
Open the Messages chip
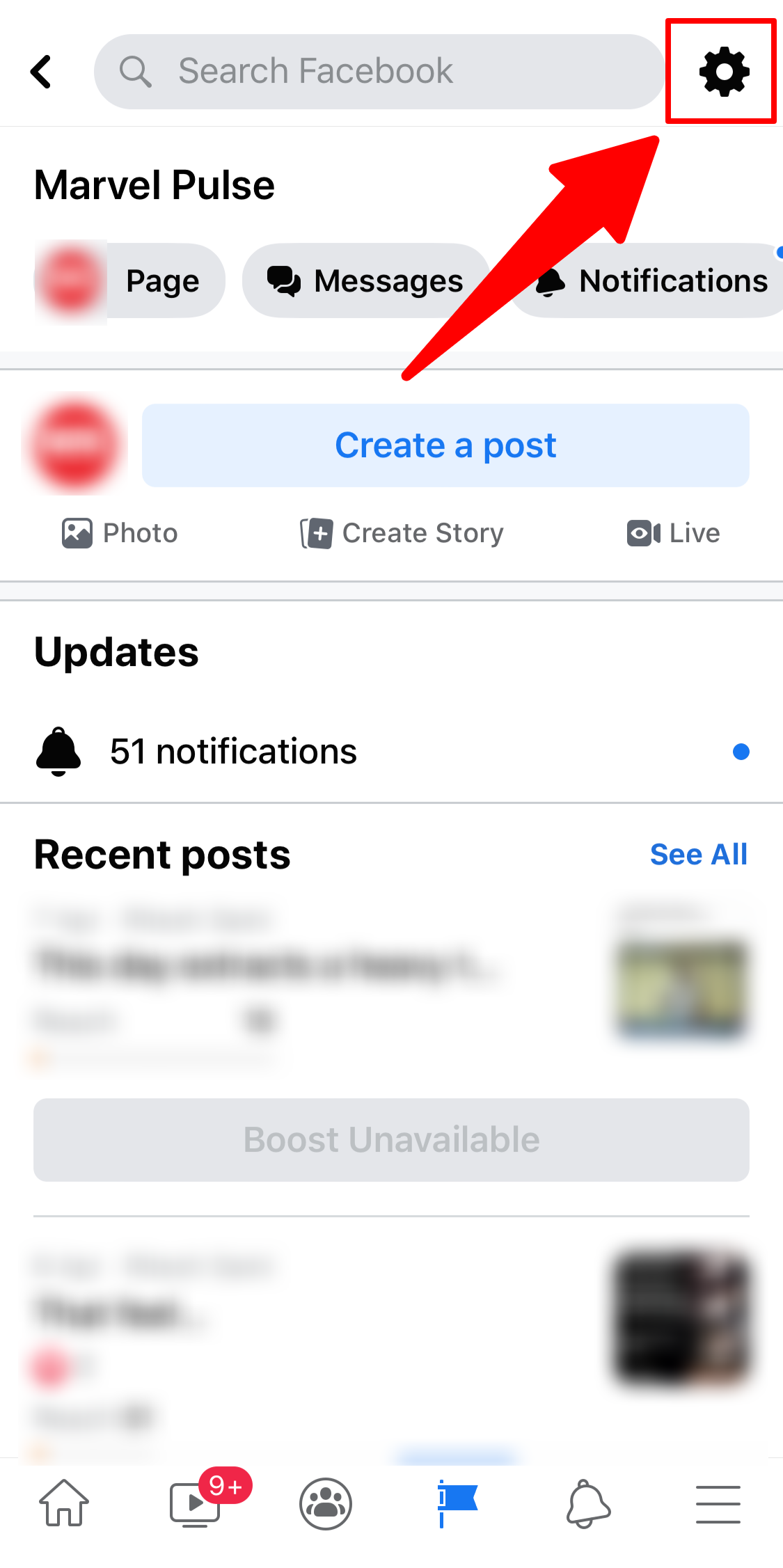click(365, 281)
